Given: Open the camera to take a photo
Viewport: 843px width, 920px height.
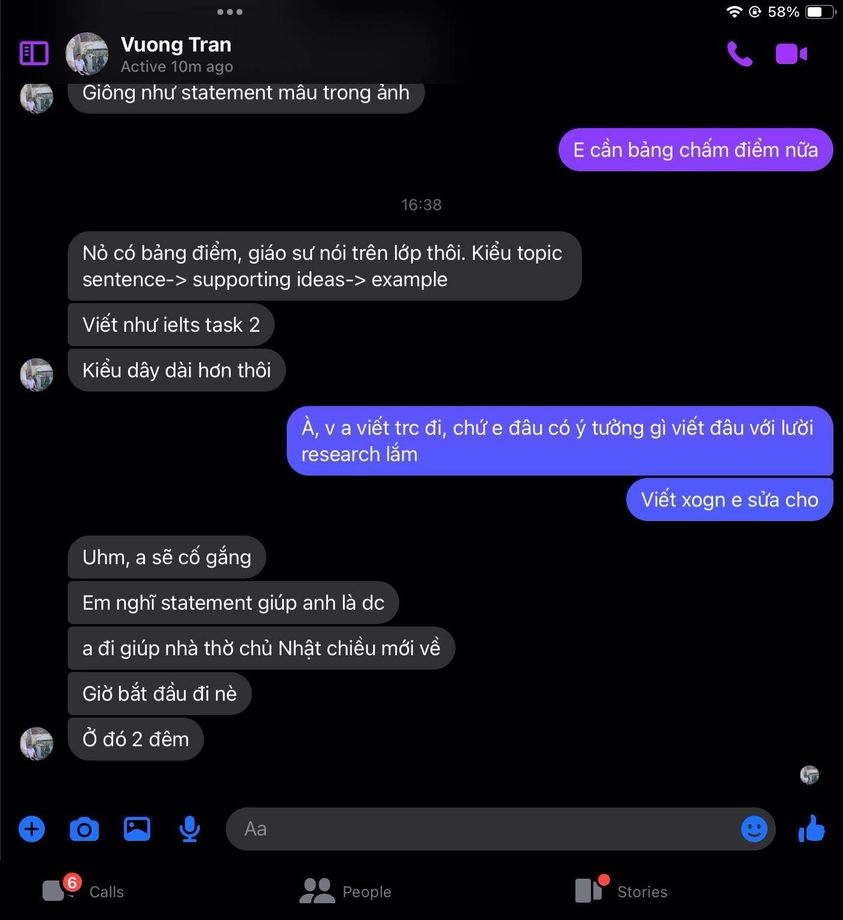Looking at the screenshot, I should click(x=84, y=829).
